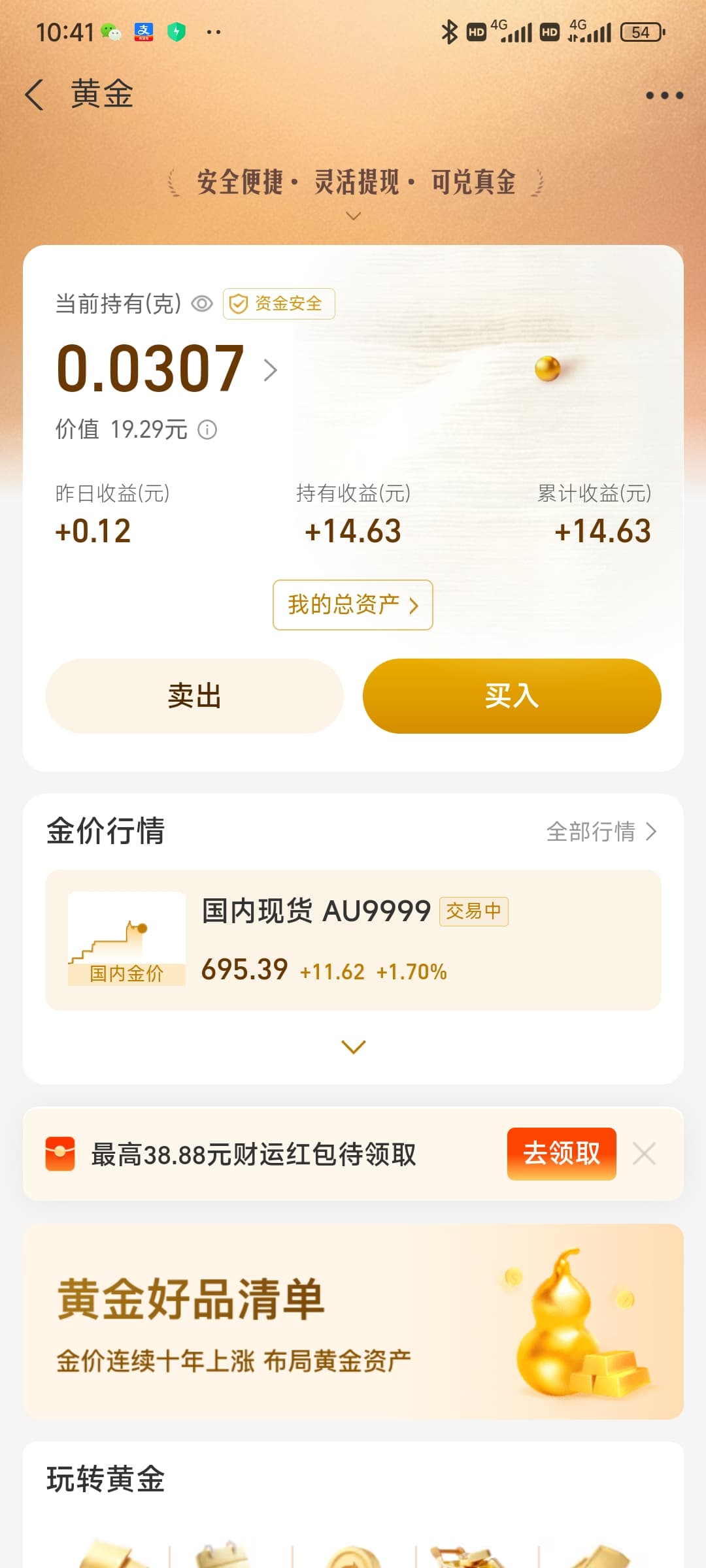Show info about 价值 19.29元

[x=207, y=430]
